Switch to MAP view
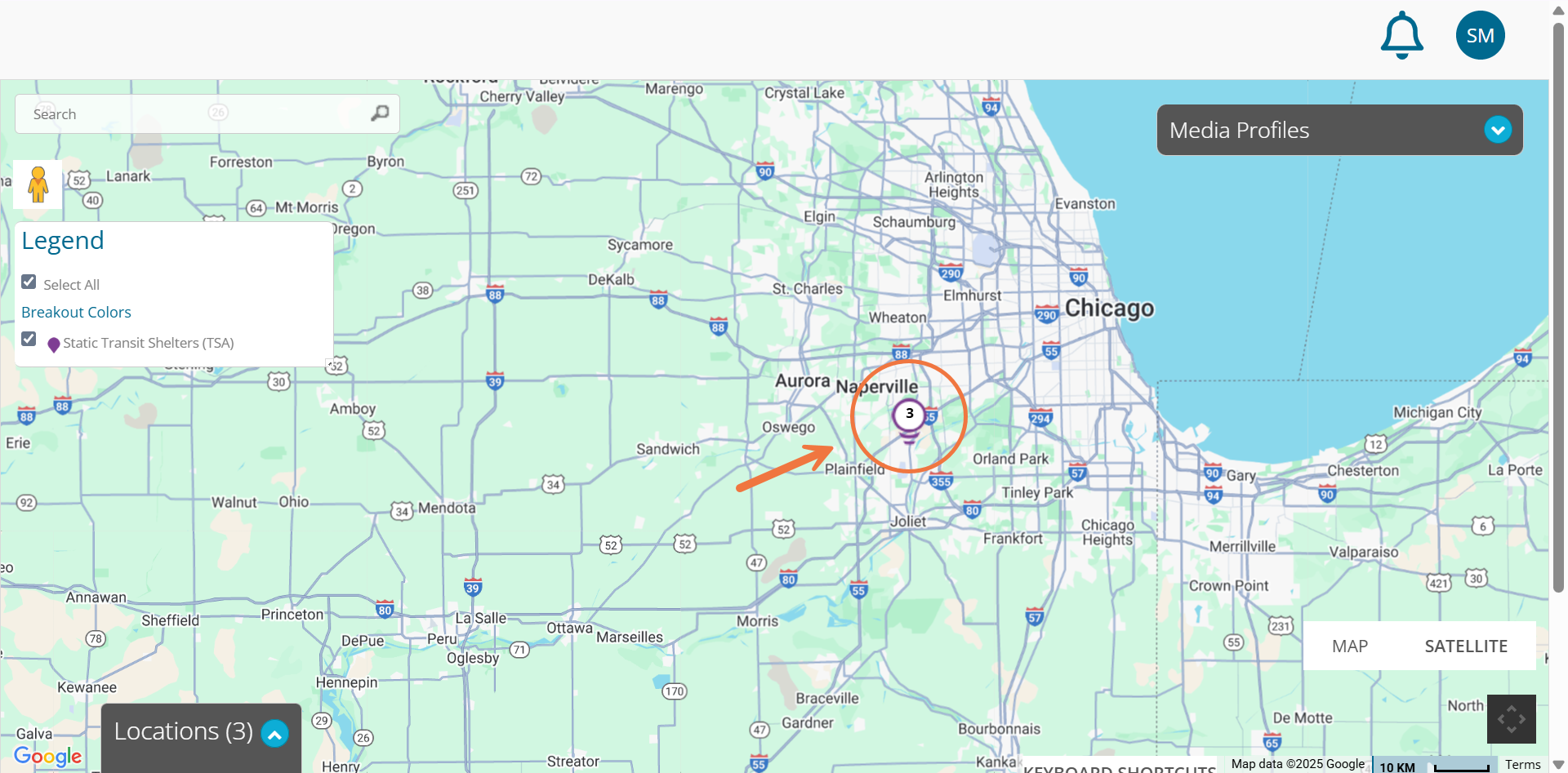The image size is (1568, 773). pyautogui.click(x=1349, y=646)
